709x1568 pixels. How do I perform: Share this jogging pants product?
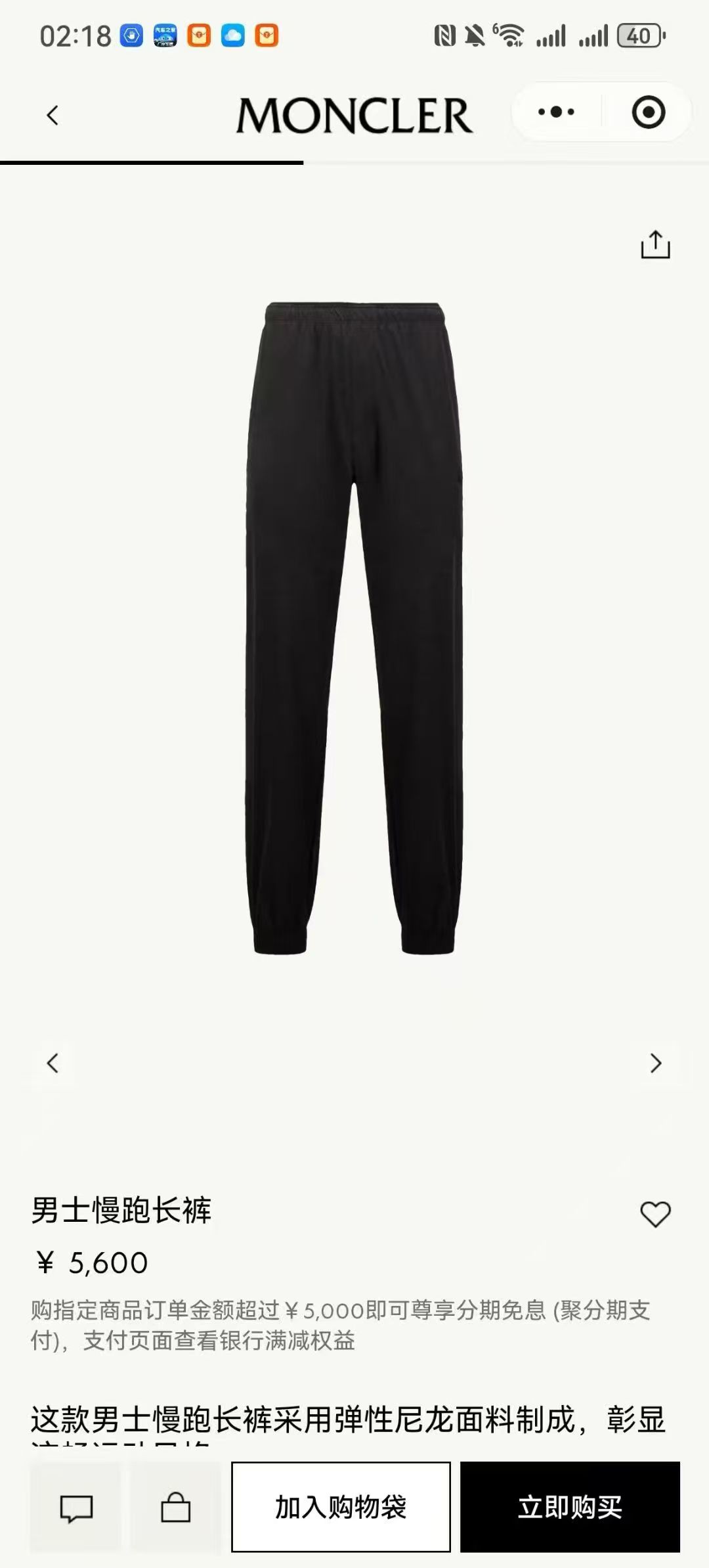655,244
